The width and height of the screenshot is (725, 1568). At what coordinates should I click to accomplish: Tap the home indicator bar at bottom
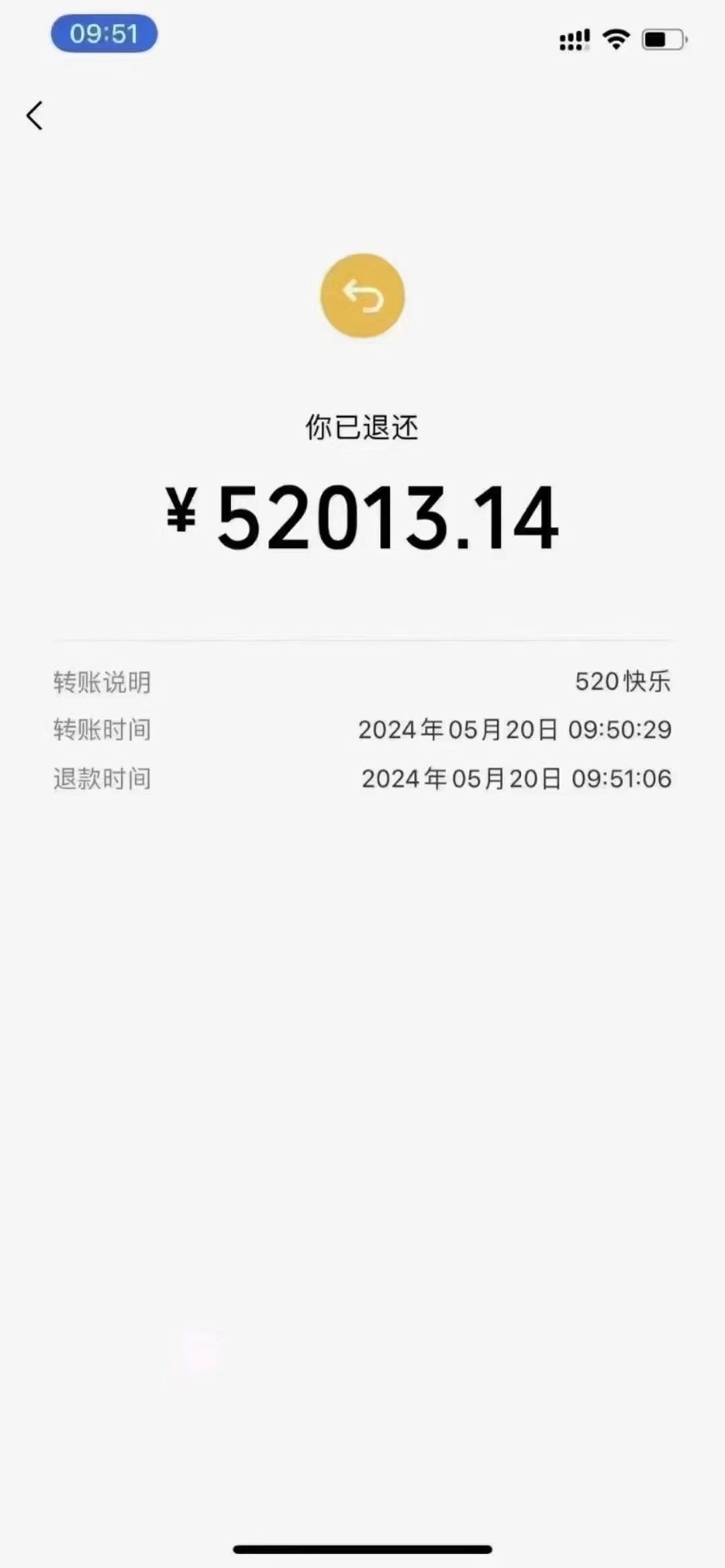click(362, 1547)
